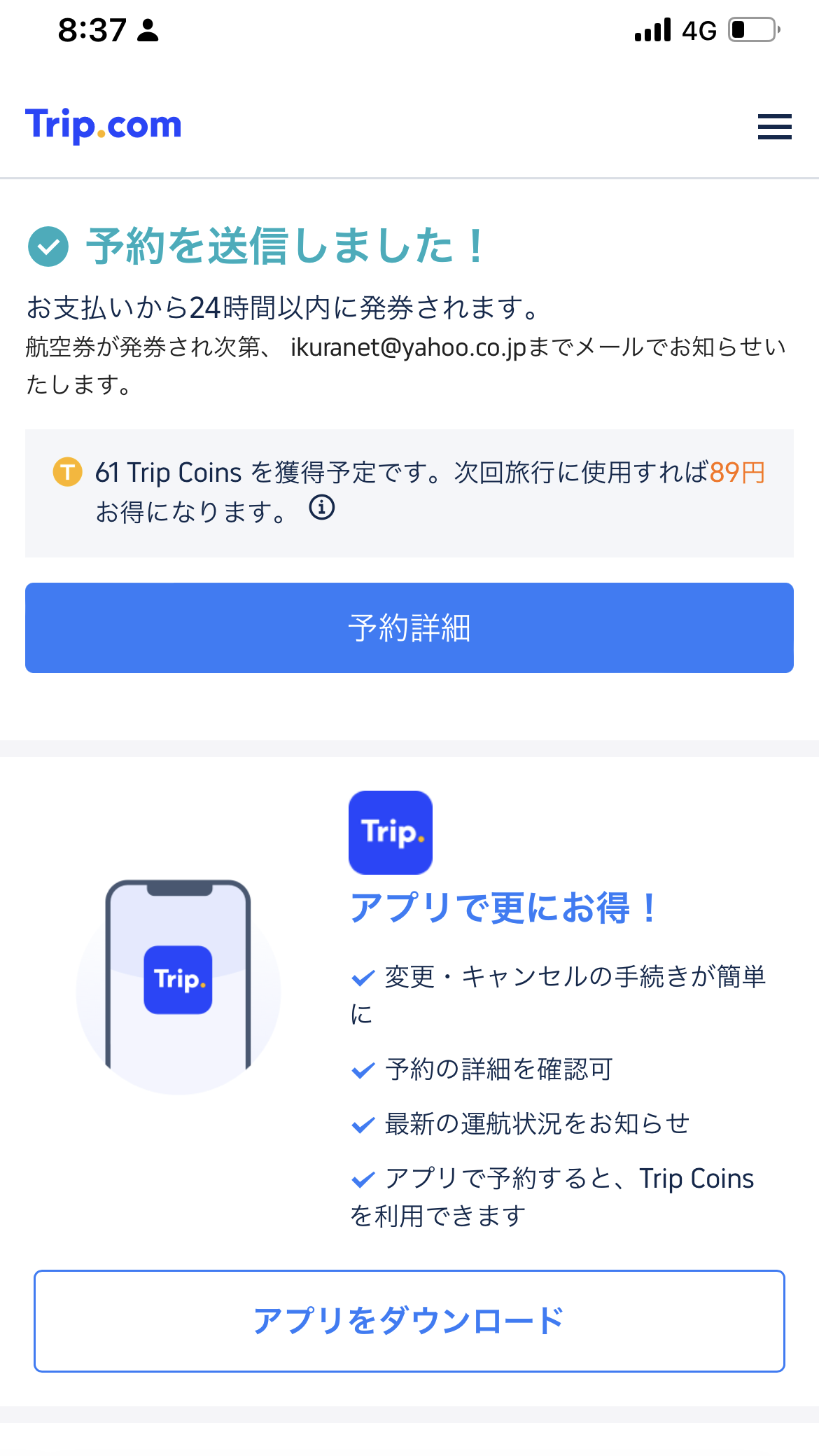Viewport: 819px width, 1456px height.
Task: Tap アプリをダウンロード to download the app
Action: pos(409,1321)
